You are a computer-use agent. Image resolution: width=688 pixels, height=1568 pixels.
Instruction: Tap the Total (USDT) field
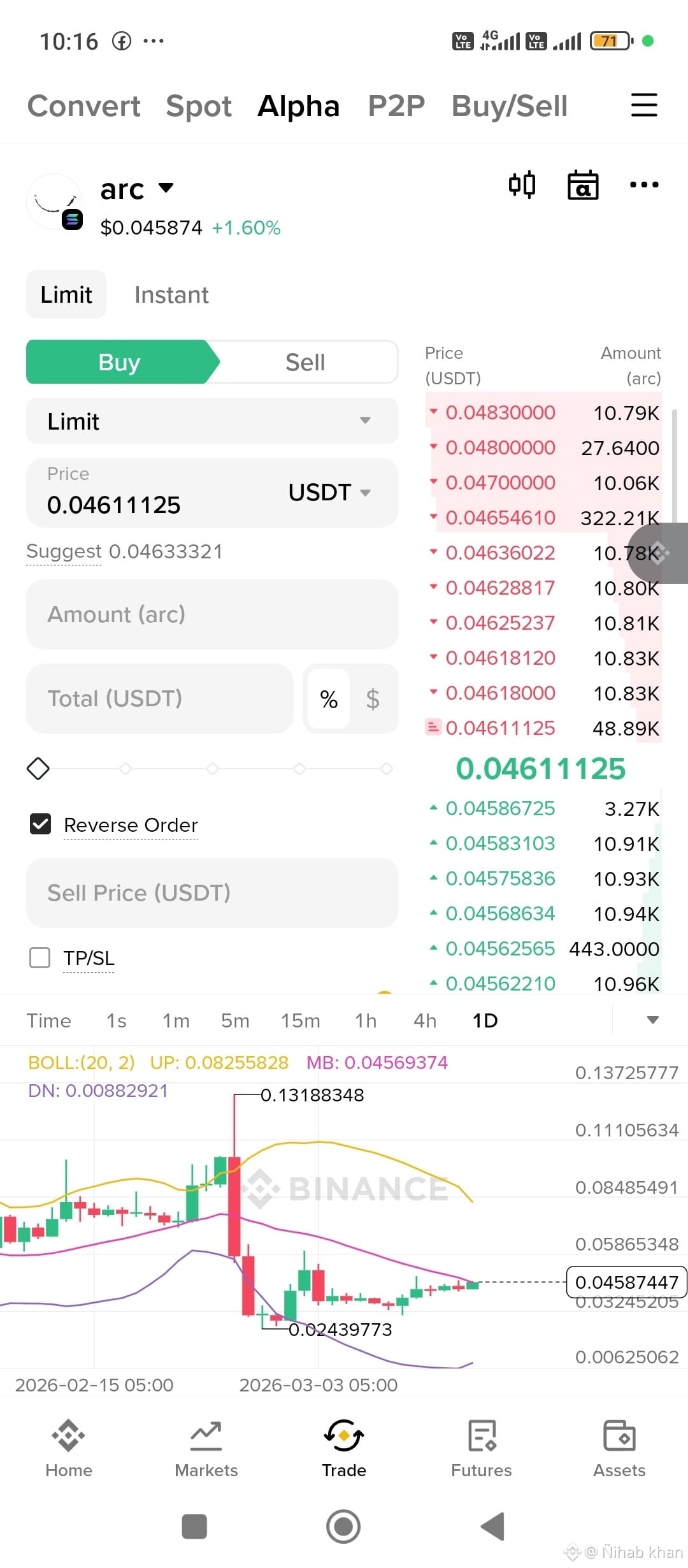[x=159, y=699]
